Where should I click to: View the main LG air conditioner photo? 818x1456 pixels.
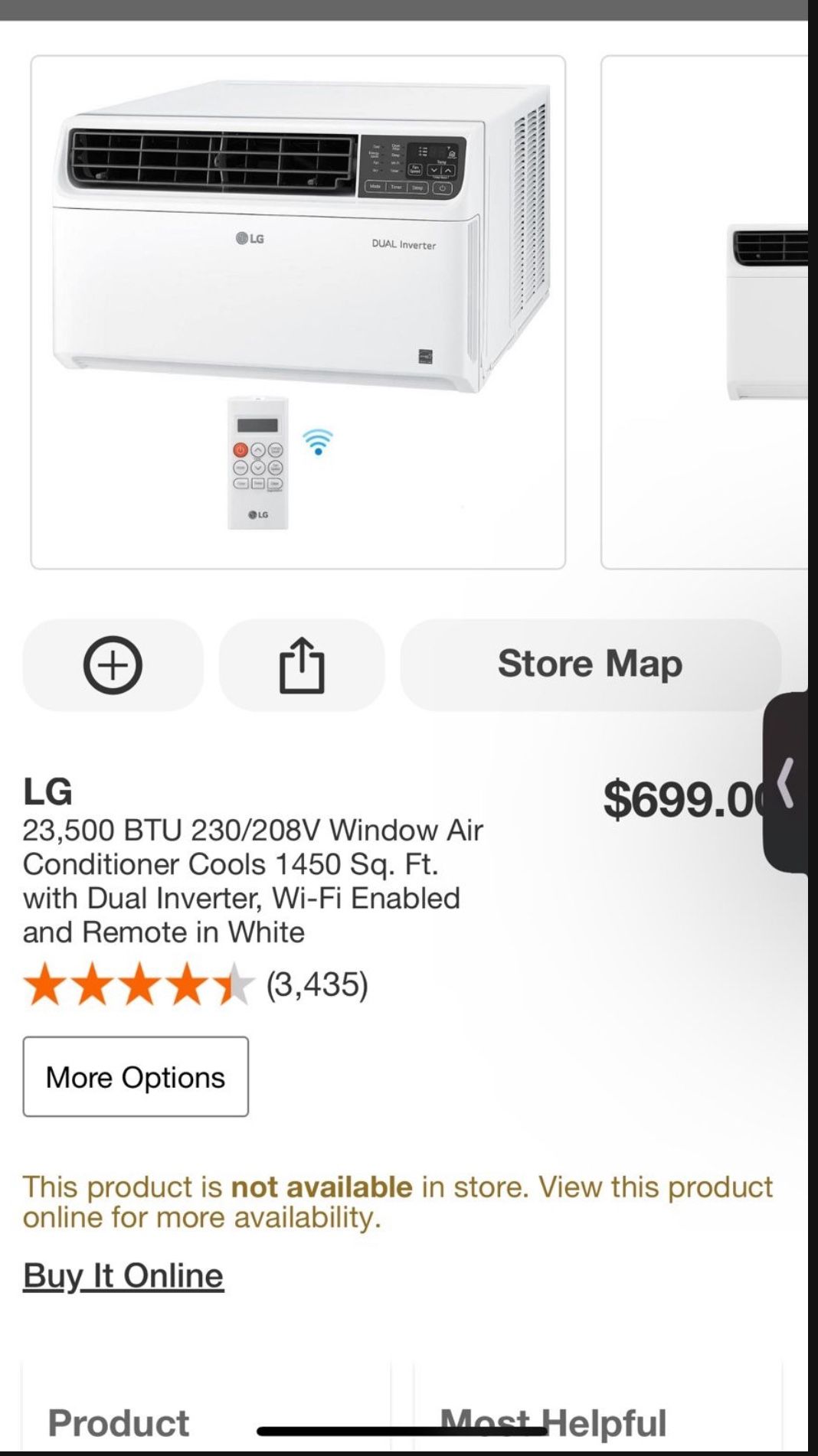(x=298, y=312)
